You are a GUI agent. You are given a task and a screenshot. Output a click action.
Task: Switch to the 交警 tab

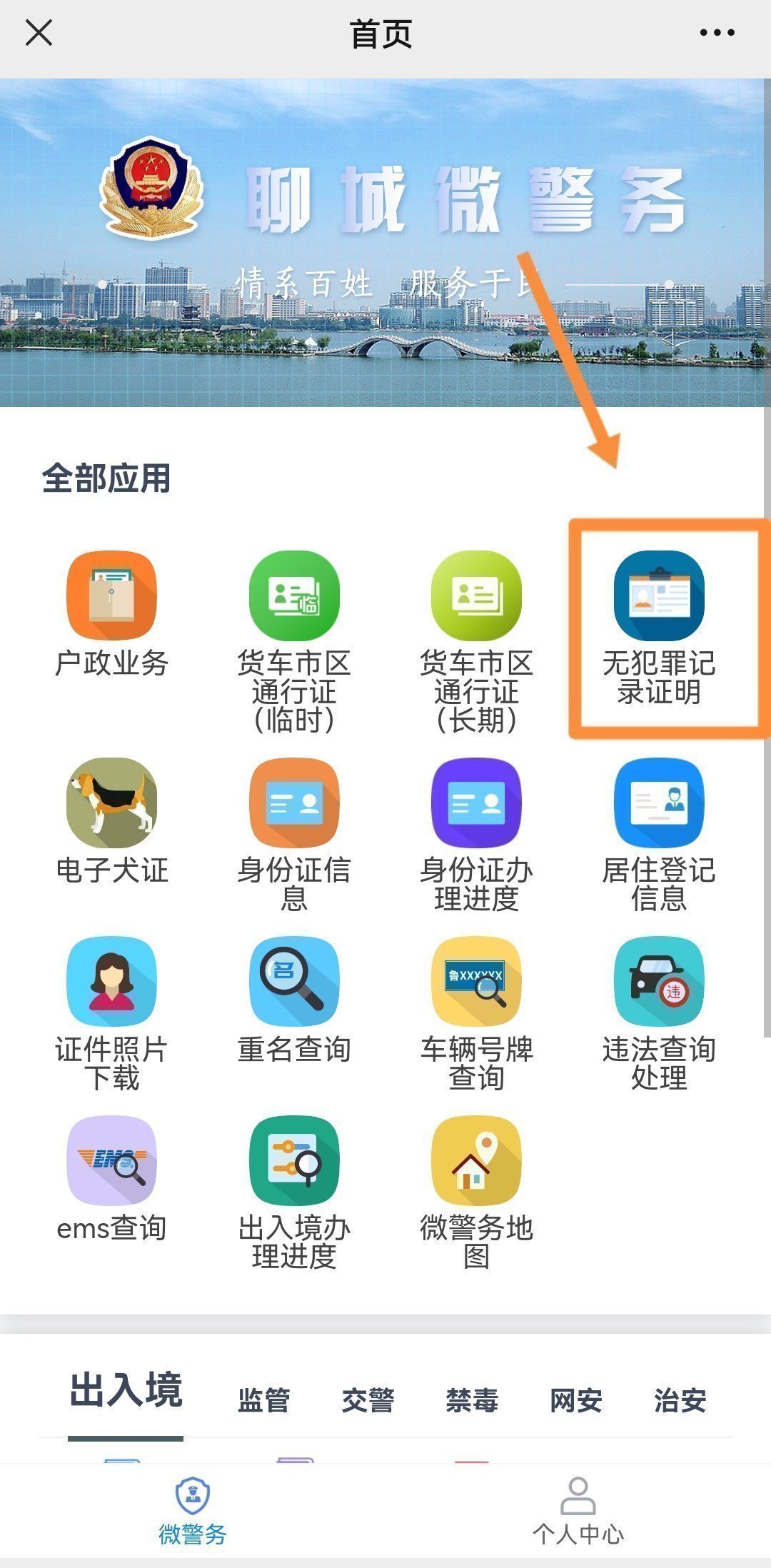368,1400
